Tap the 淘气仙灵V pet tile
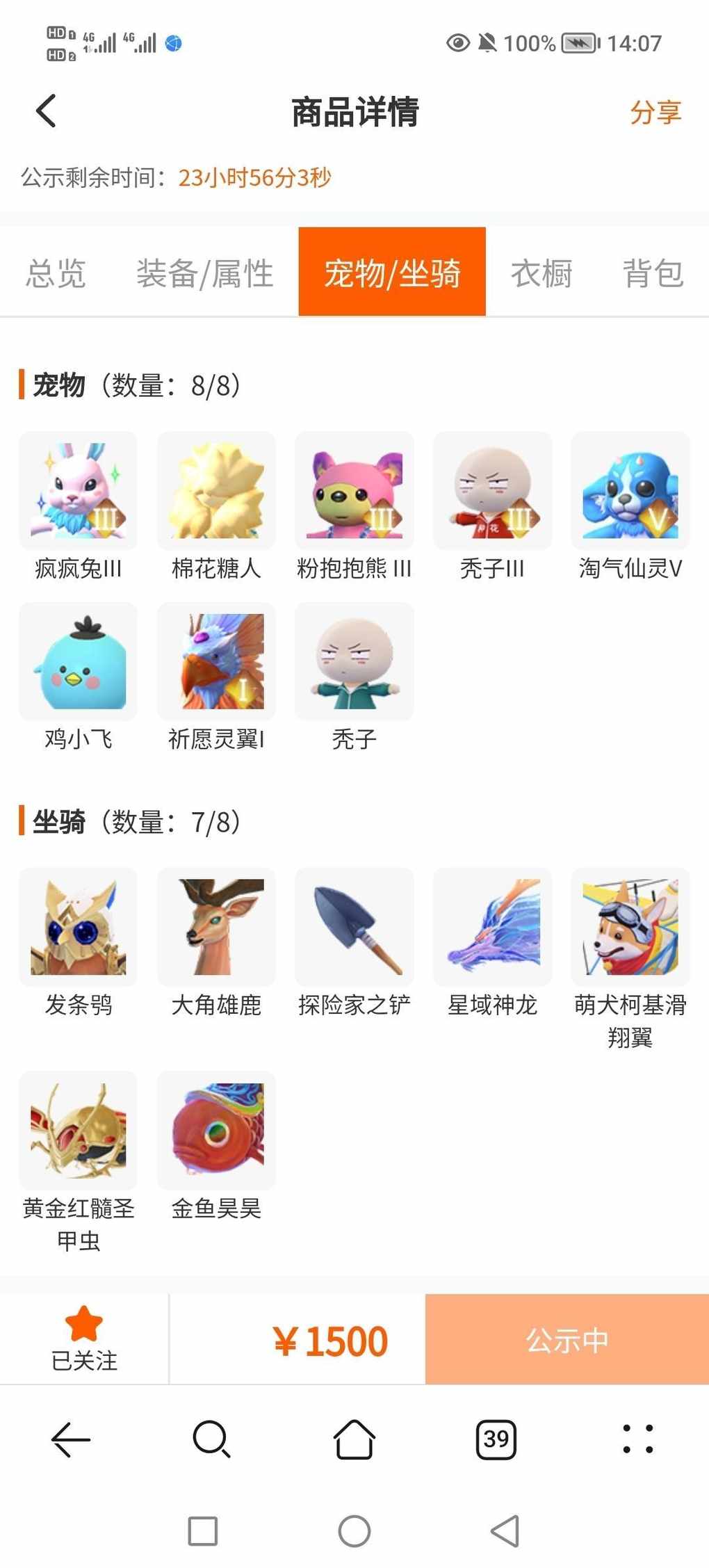 click(x=630, y=491)
